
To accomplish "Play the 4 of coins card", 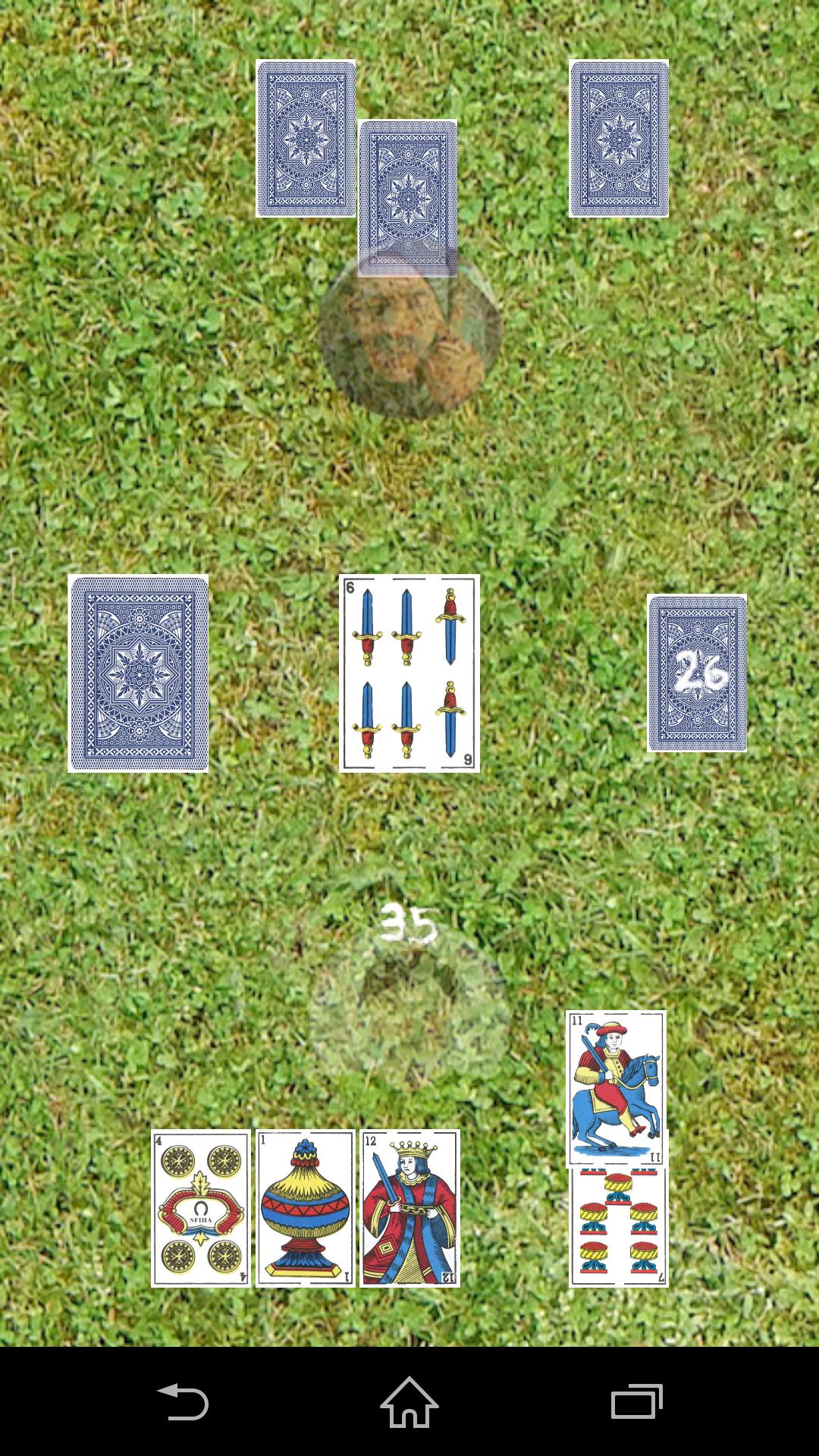I will tap(201, 1208).
